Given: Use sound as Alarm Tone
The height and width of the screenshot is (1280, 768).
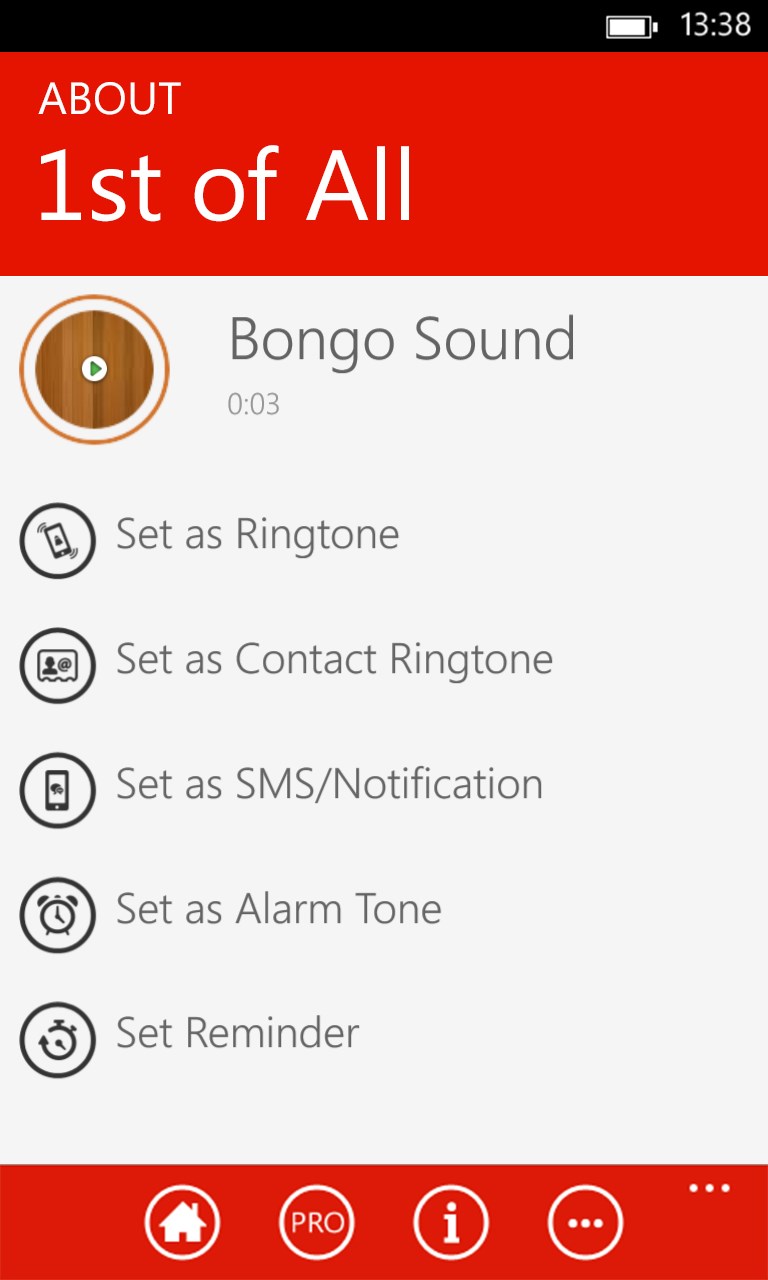Looking at the screenshot, I should [x=278, y=910].
